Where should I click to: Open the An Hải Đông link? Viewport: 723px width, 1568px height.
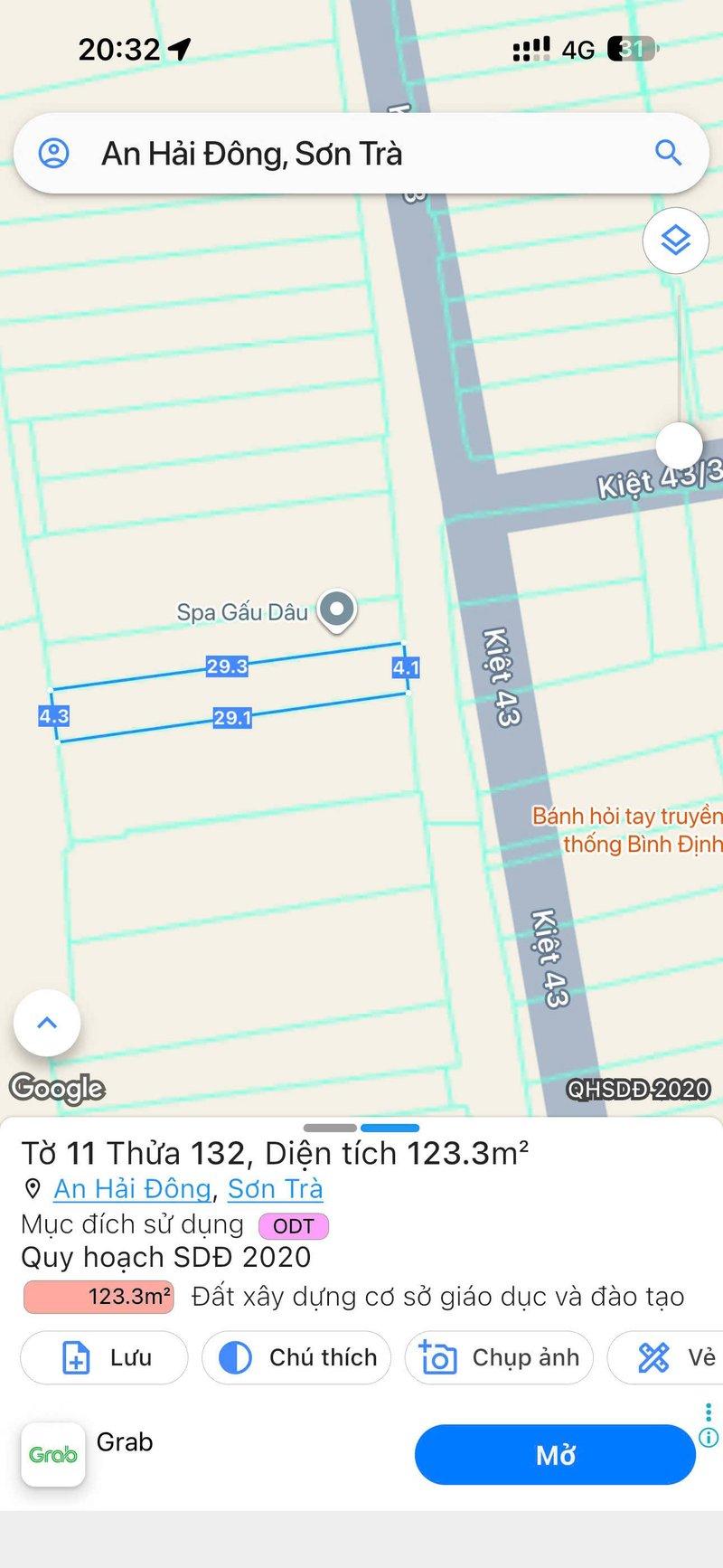click(132, 1188)
